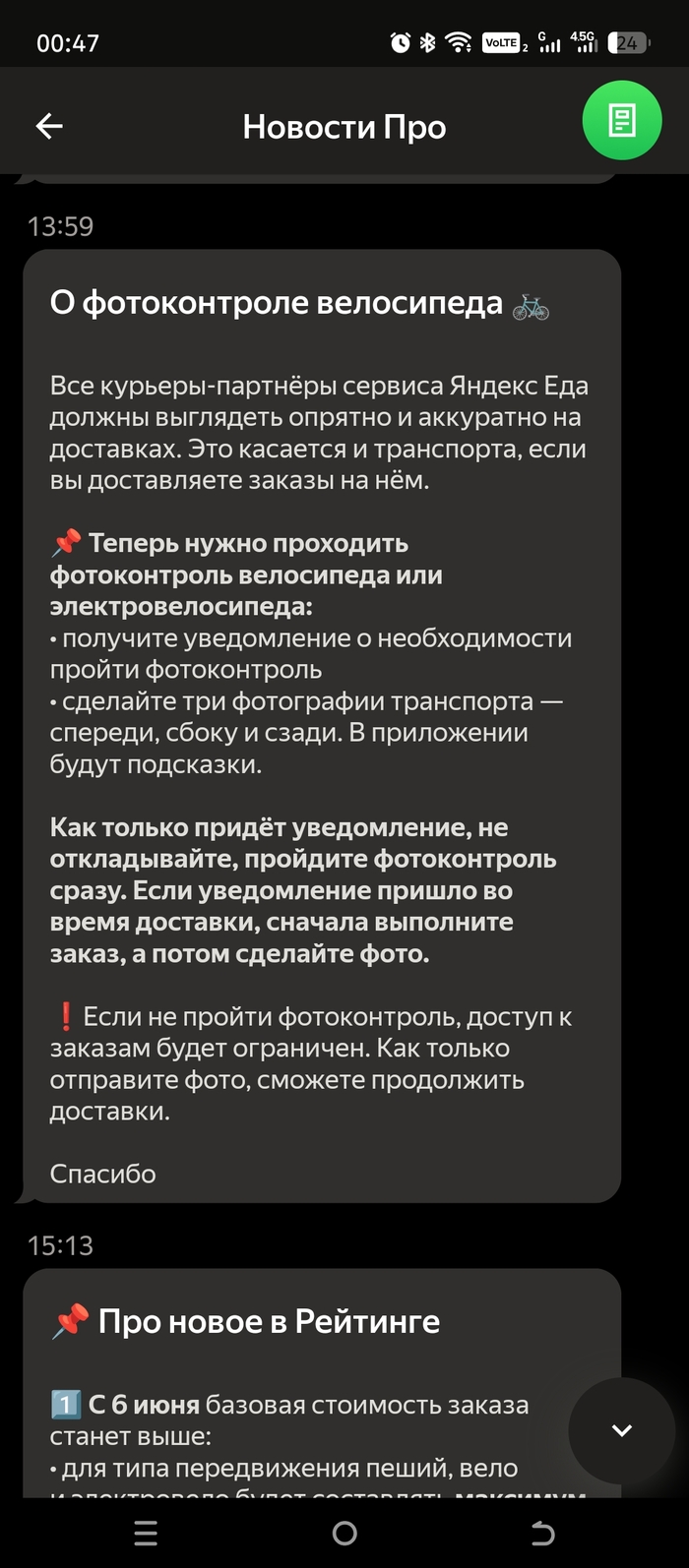Screen dimensions: 689x1568
Task: Tap the system home button
Action: [344, 1533]
